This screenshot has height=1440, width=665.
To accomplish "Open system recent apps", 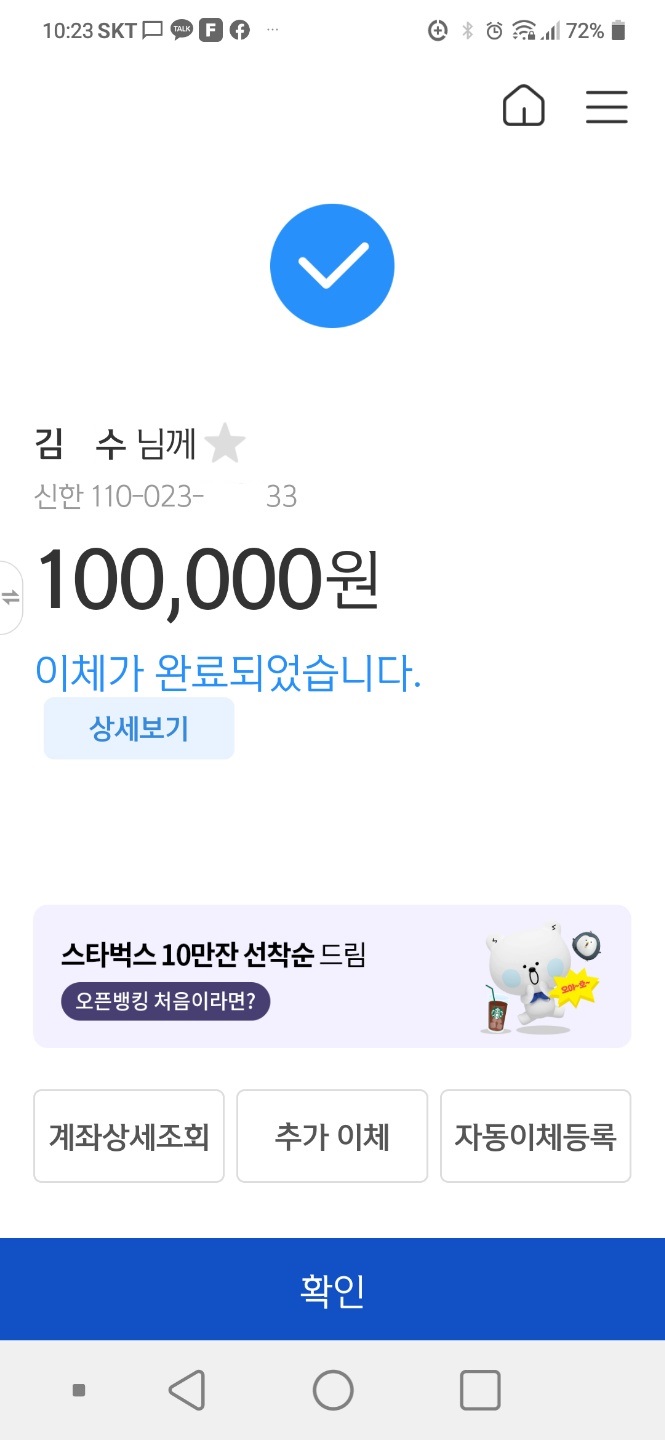I will [x=479, y=1390].
